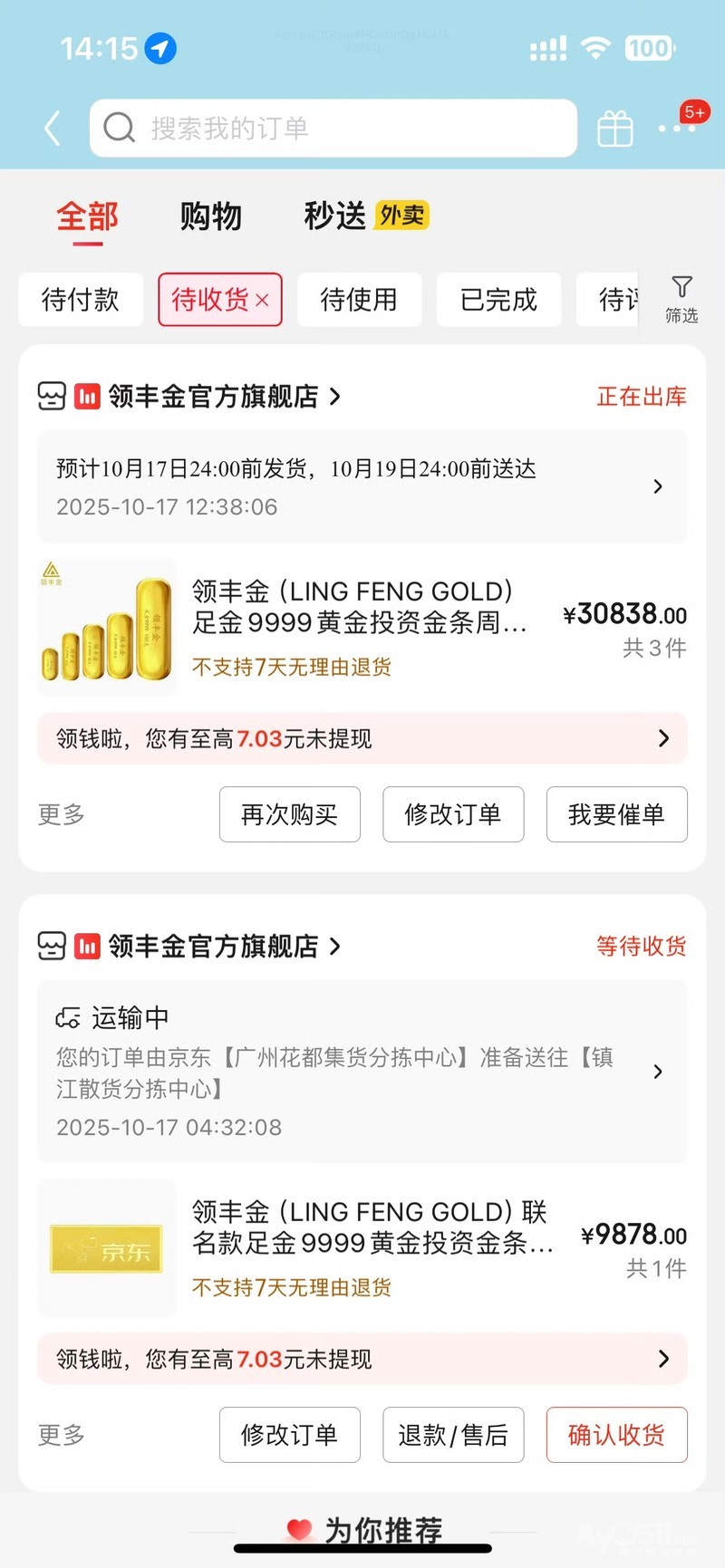Viewport: 725px width, 1568px height.
Task: Tap 退款/售后 for the ¥9878 order
Action: point(453,1435)
